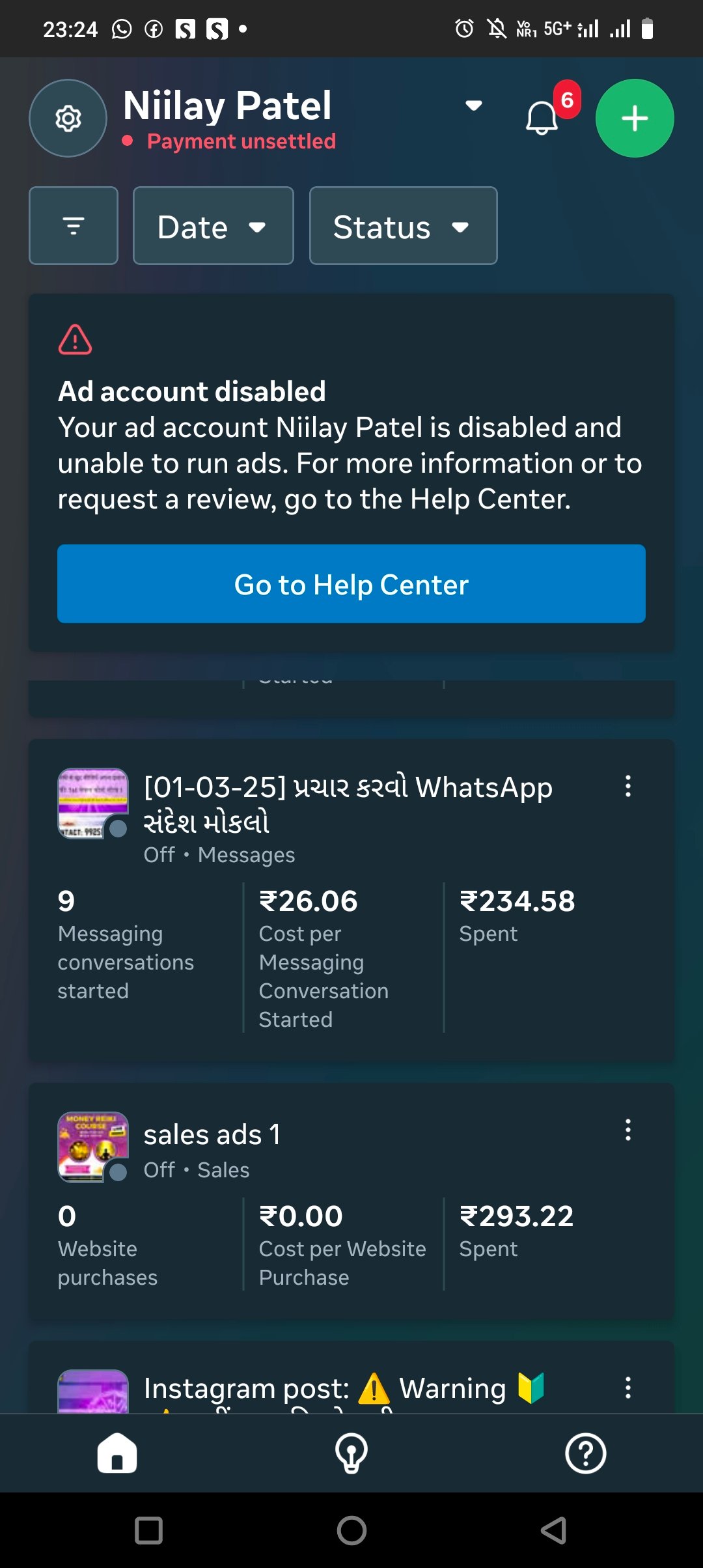Open the settings gear icon
This screenshot has height=1568, width=703.
[68, 119]
